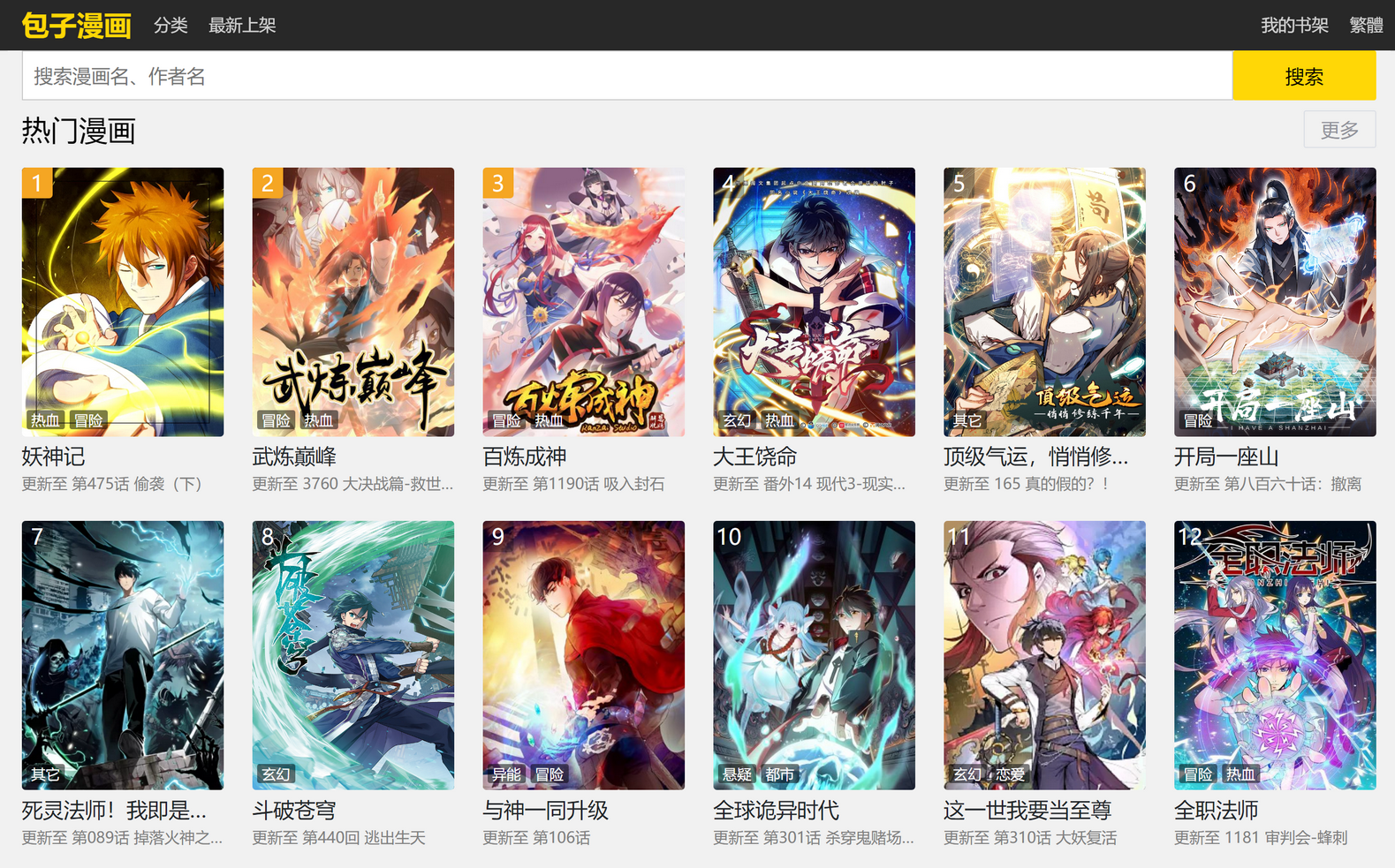The height and width of the screenshot is (868, 1395).
Task: Open the manga 武炼巅峰
Action: point(353,302)
